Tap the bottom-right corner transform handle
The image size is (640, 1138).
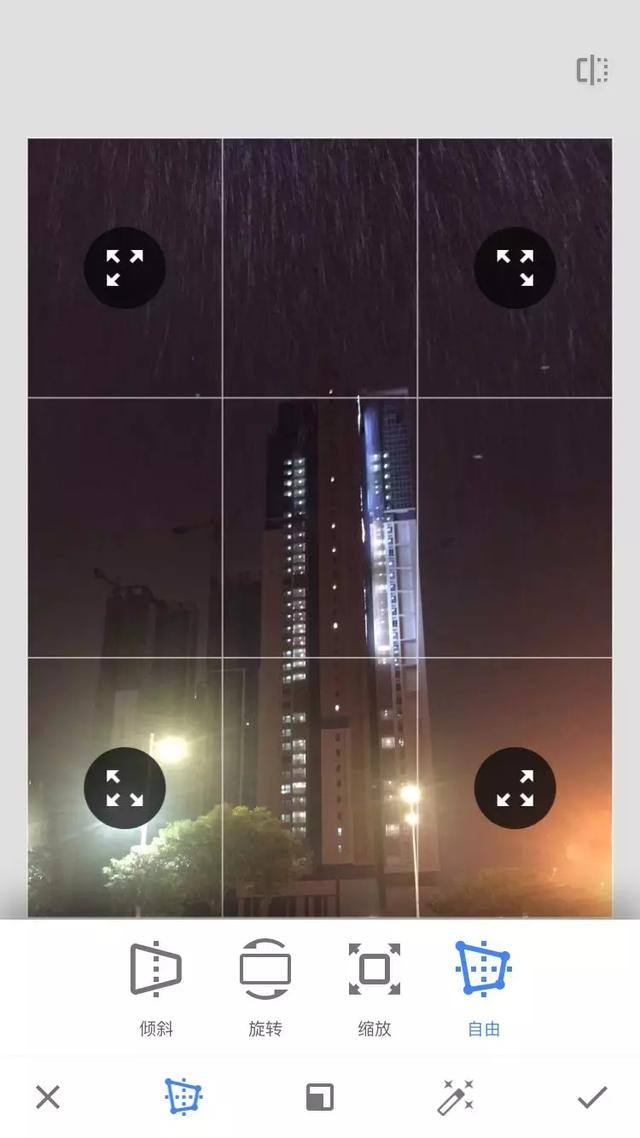point(514,788)
